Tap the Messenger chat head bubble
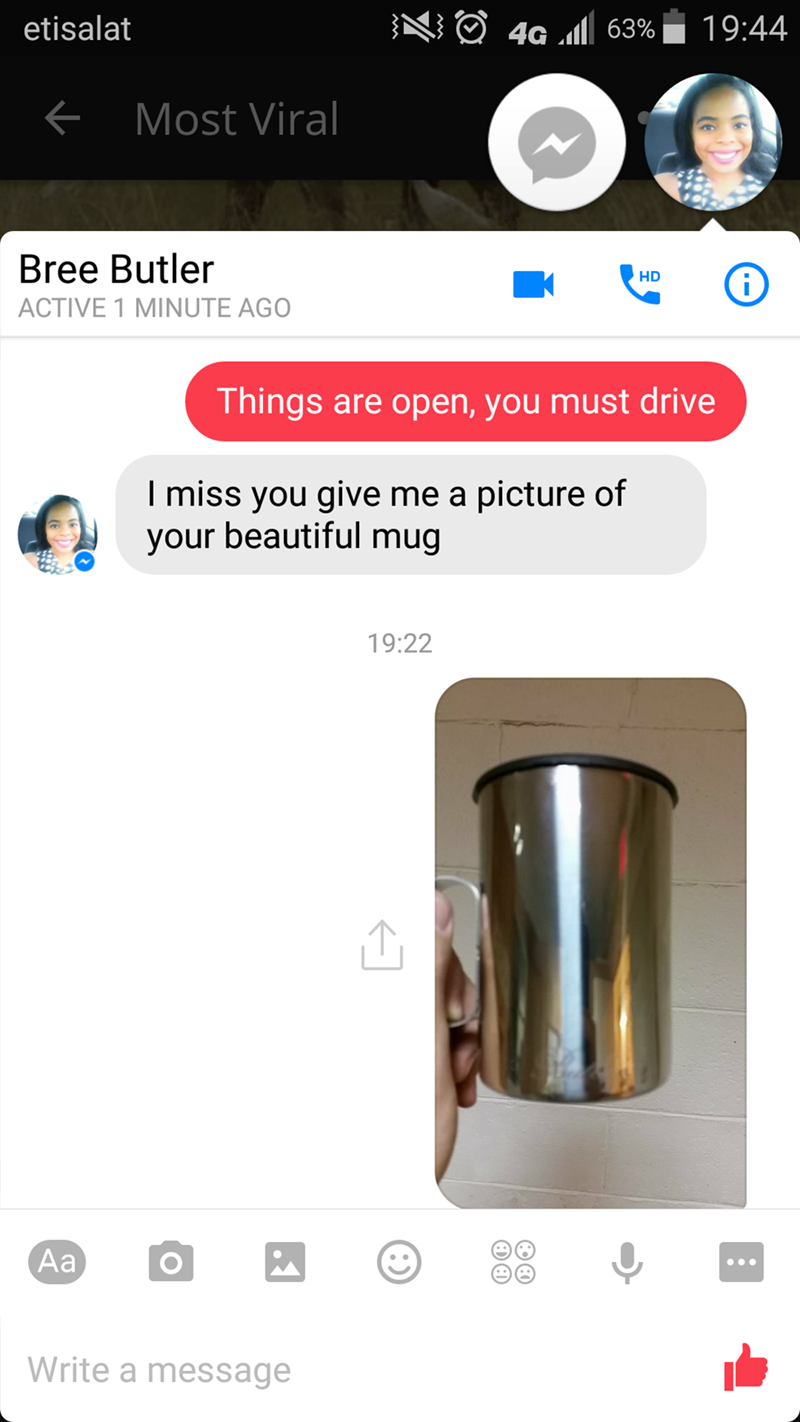 tap(557, 145)
